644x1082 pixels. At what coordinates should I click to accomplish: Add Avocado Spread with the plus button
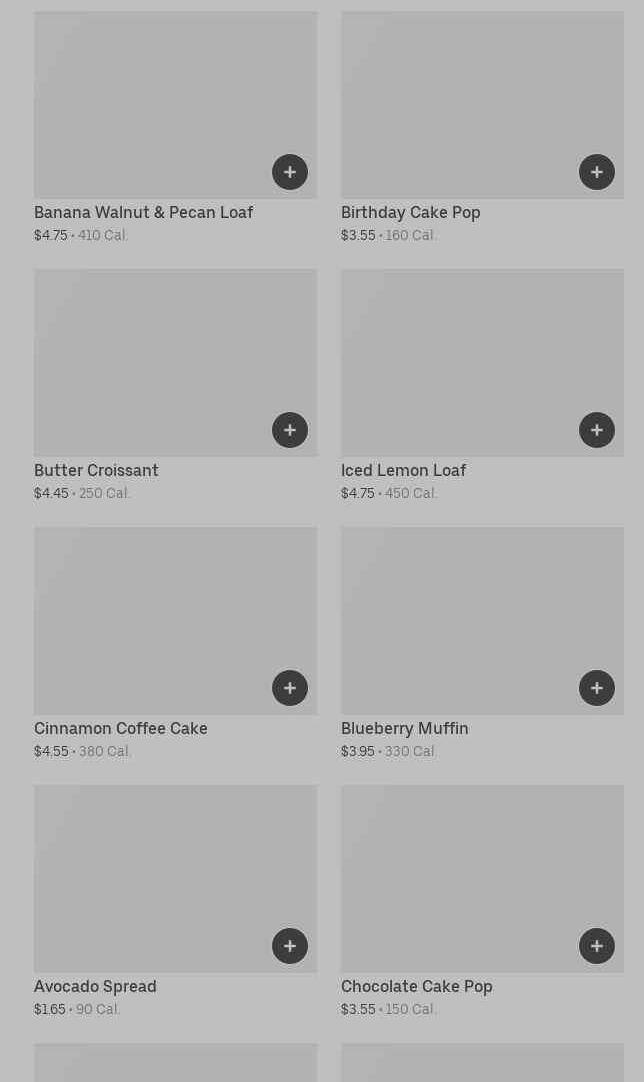(290, 946)
